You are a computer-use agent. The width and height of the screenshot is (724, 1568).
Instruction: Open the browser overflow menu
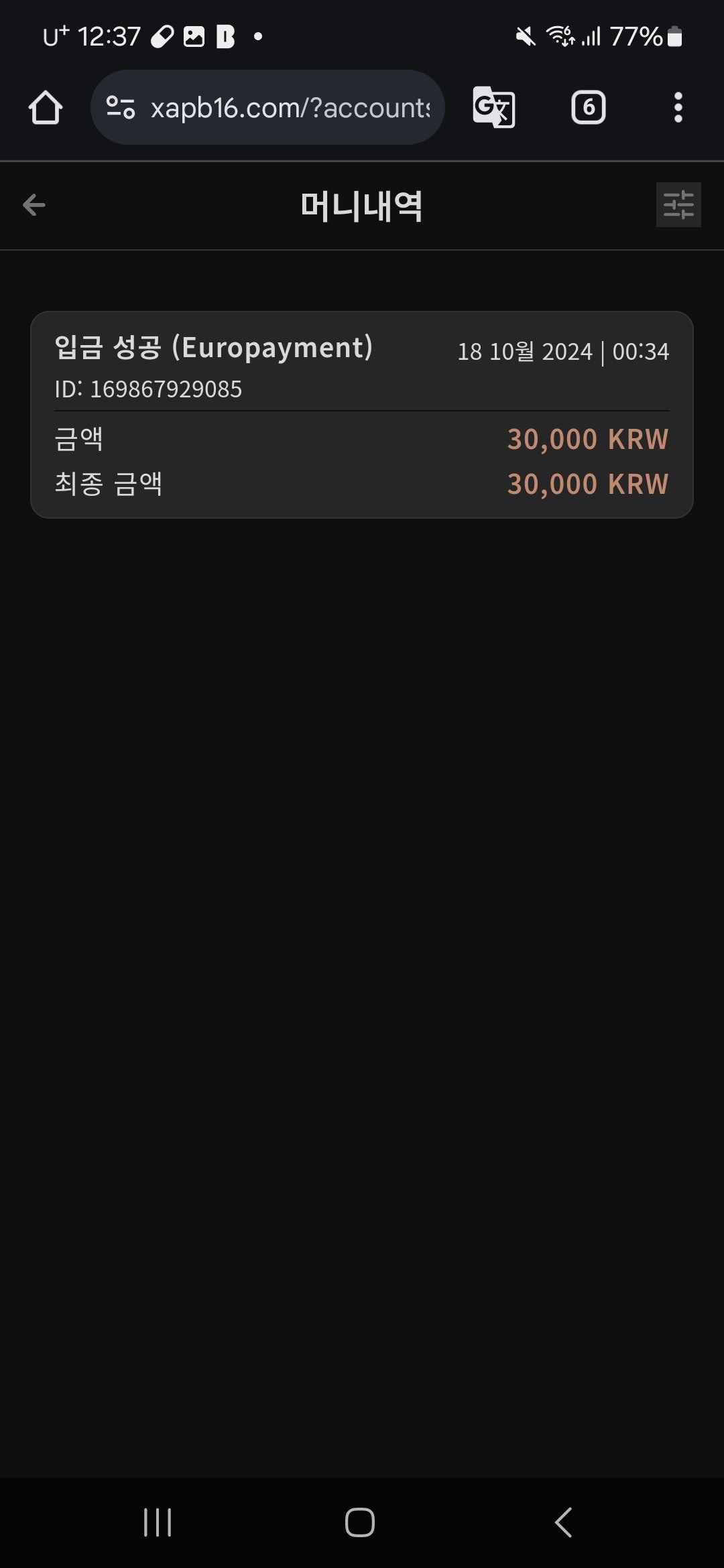click(678, 108)
